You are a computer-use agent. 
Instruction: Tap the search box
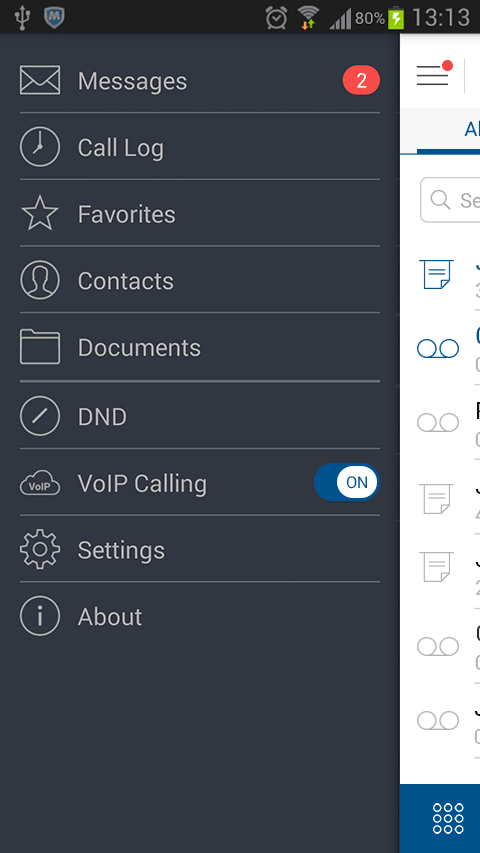[451, 200]
